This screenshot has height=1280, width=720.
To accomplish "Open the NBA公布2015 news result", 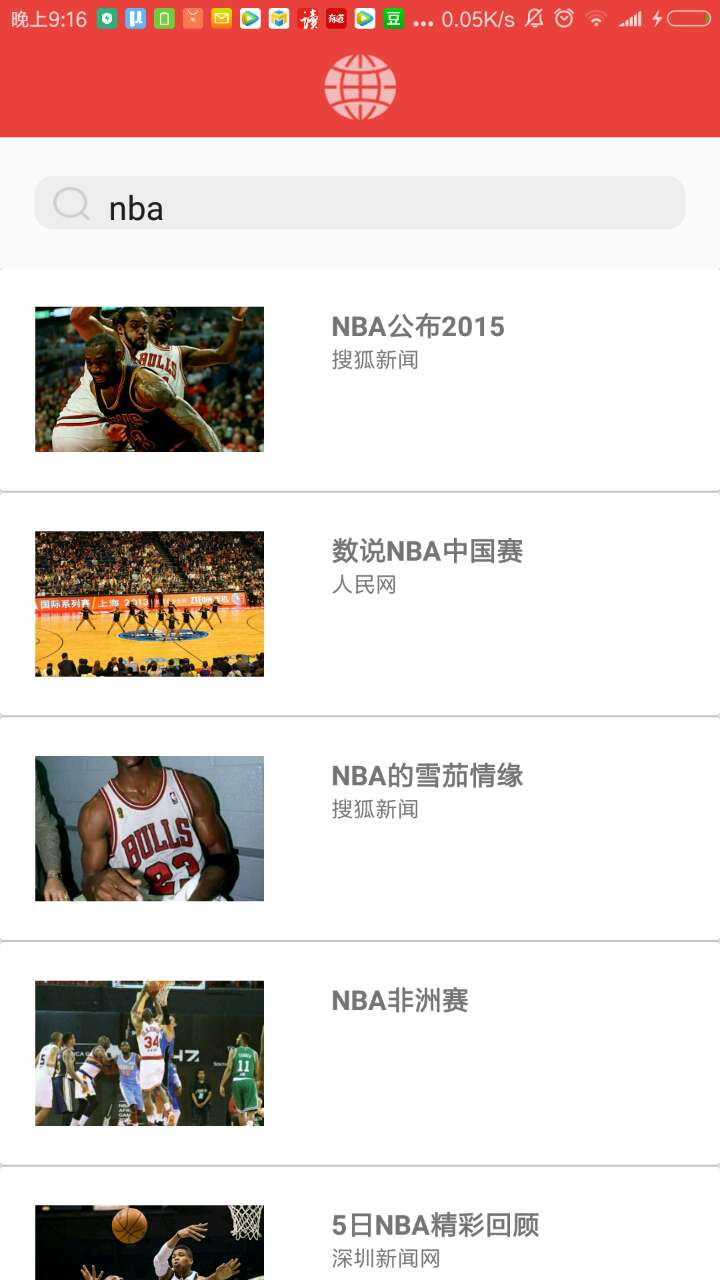I will click(x=418, y=327).
